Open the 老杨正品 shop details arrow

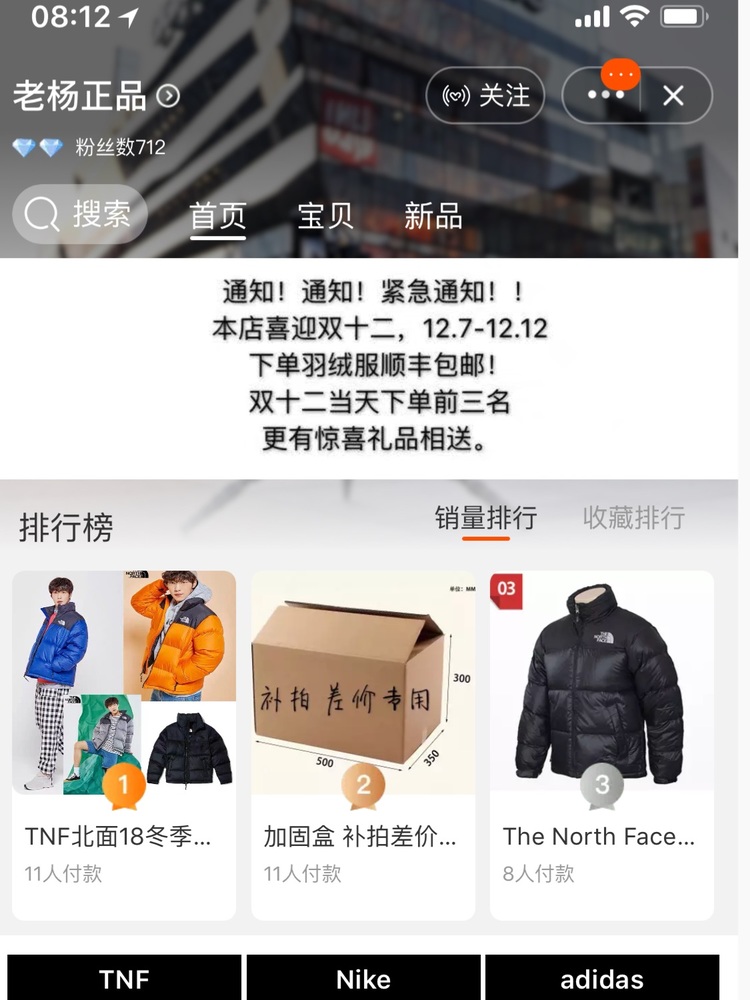168,96
